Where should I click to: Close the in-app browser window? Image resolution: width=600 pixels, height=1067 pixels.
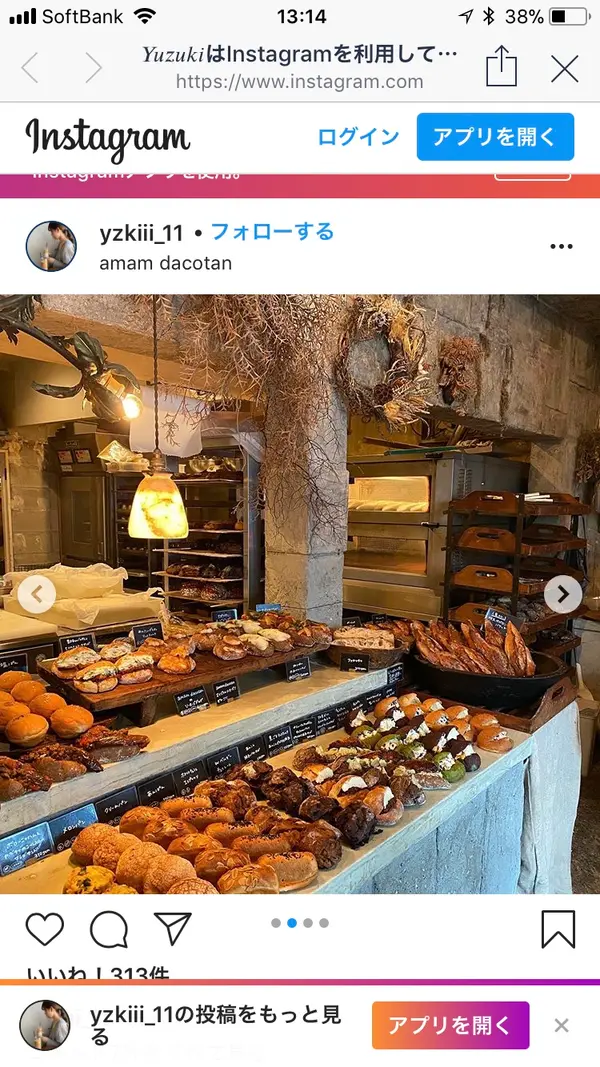pyautogui.click(x=565, y=68)
